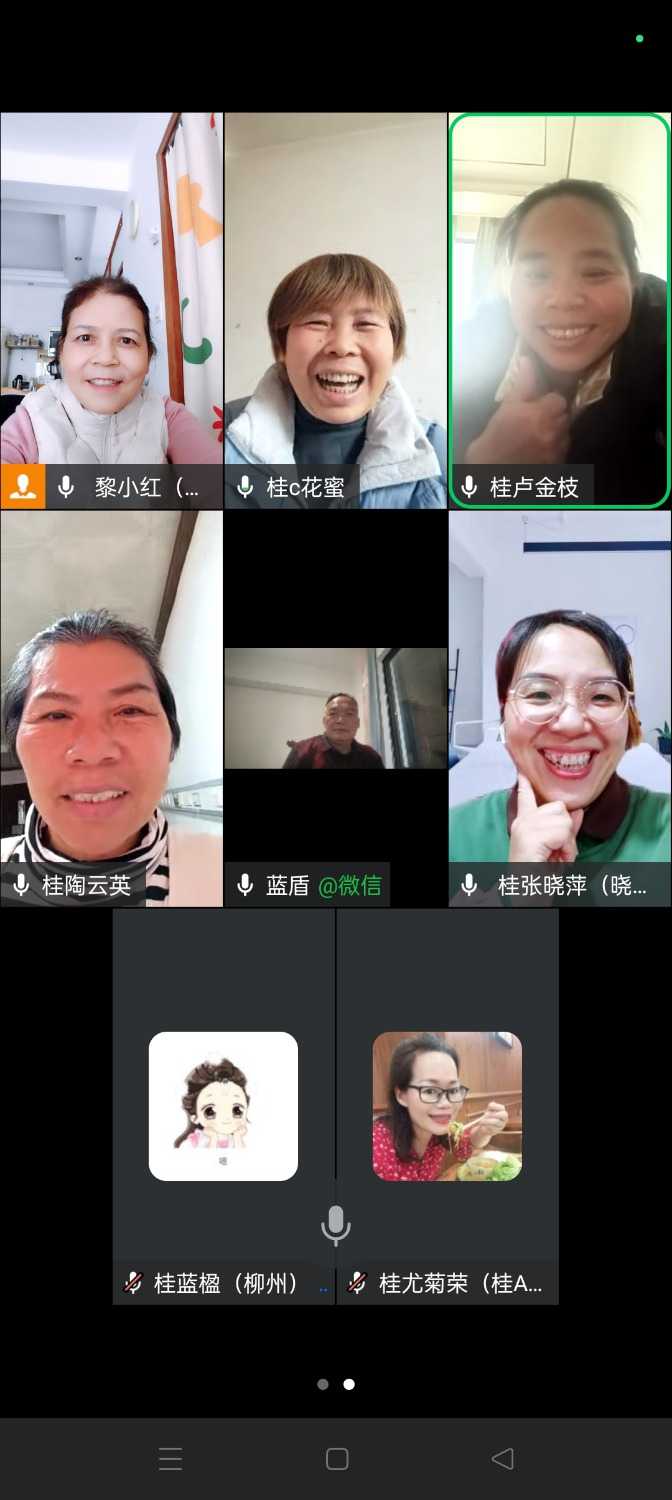Tap 桂卢金枝's highlighted video tile

[x=560, y=310]
